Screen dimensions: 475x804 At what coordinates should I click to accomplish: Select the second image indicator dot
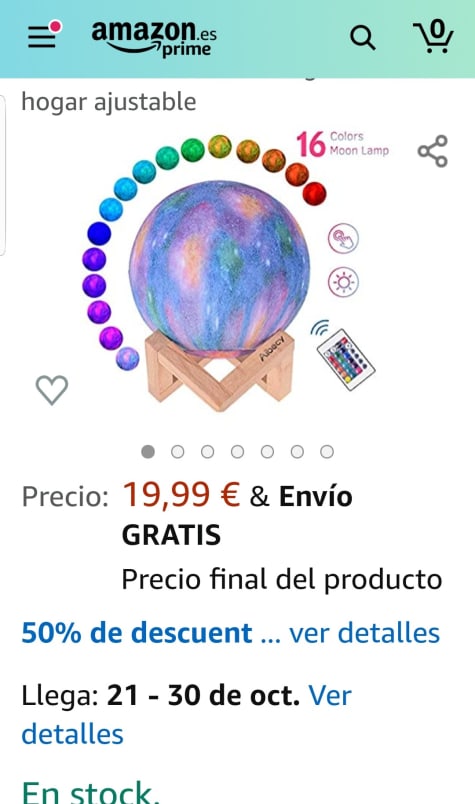point(177,452)
